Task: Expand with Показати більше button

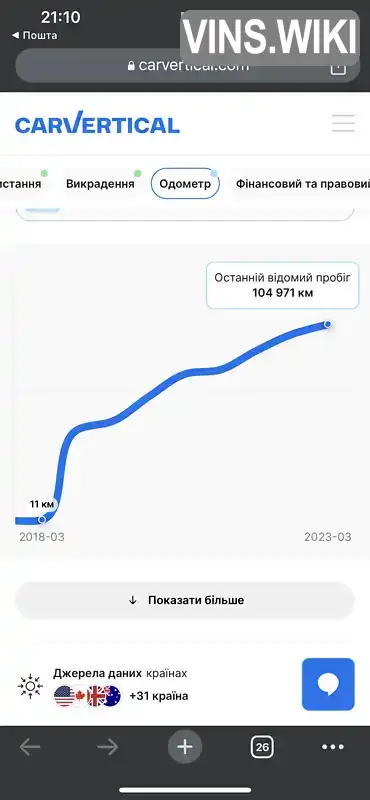Action: [185, 601]
